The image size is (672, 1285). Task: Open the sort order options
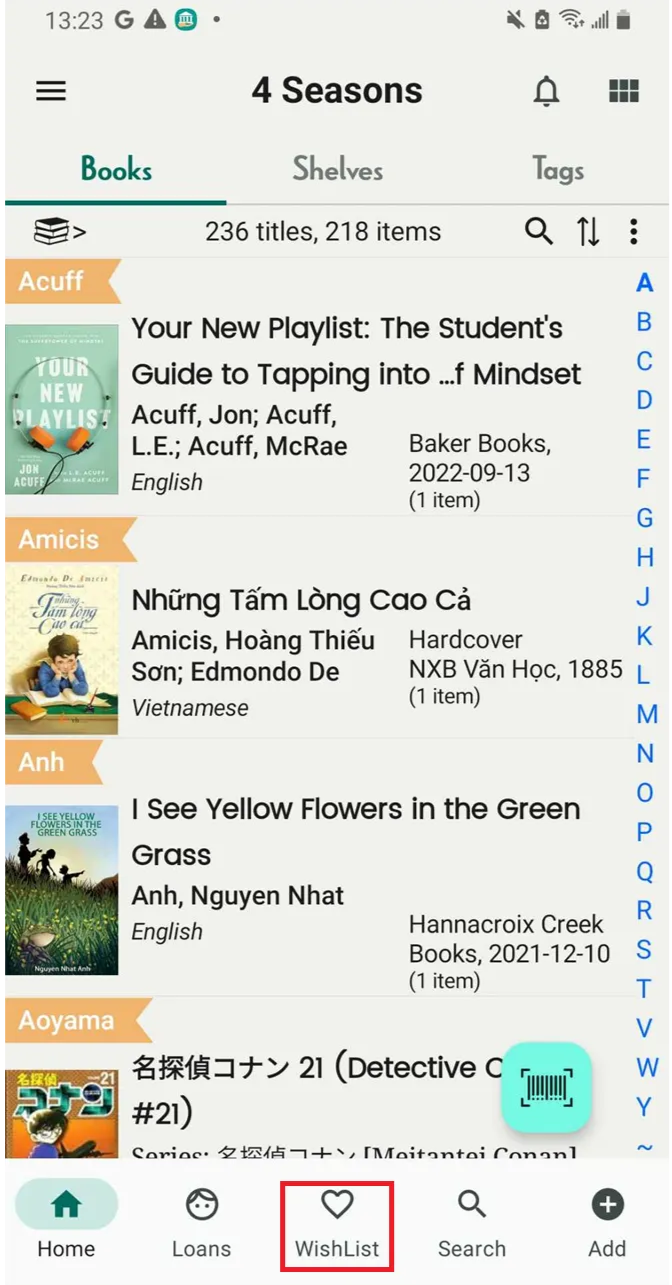[x=589, y=232]
